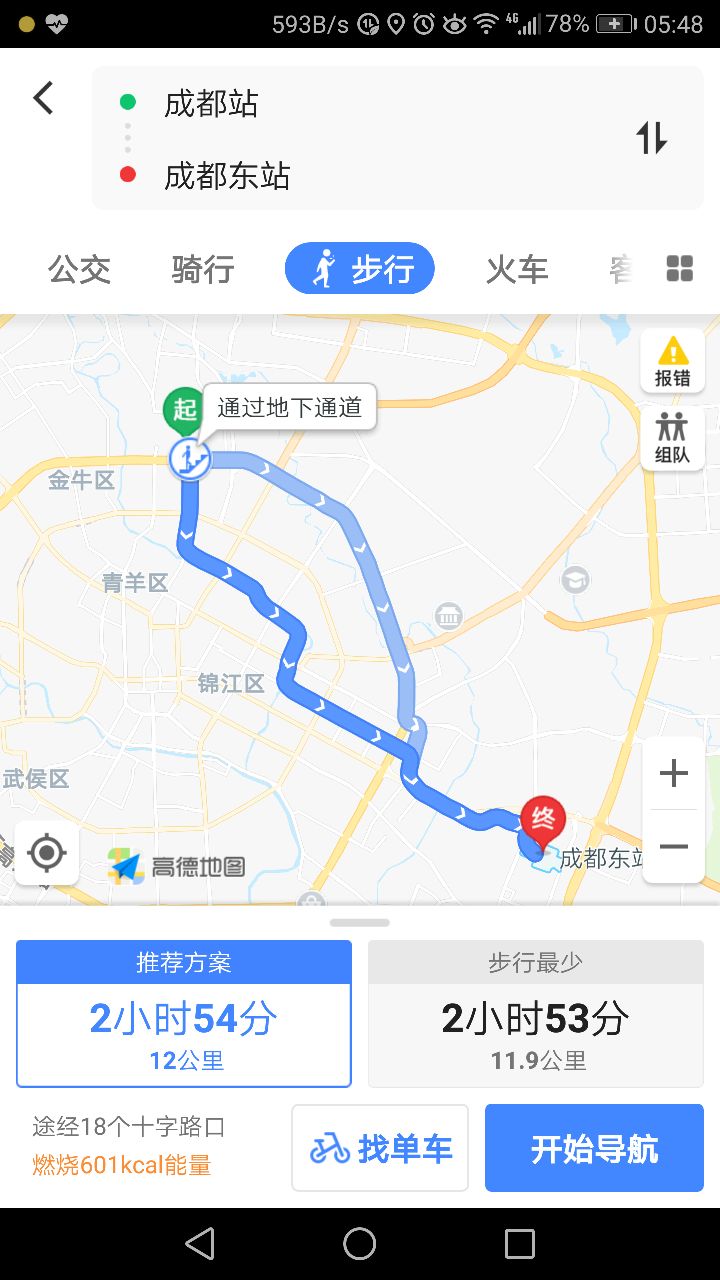Switch to the 公交 tab

click(79, 269)
